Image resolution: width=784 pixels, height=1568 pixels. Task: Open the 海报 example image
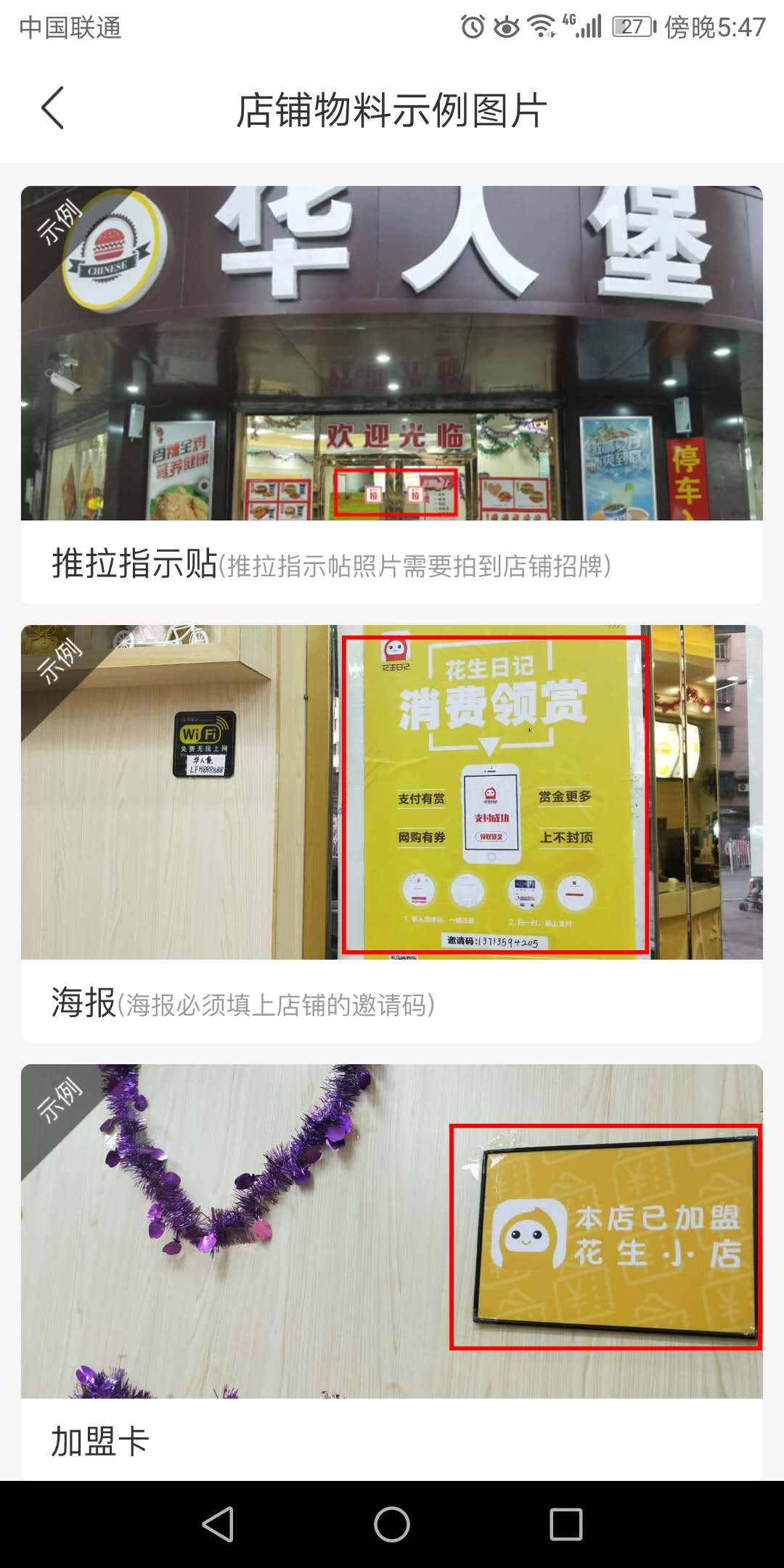tap(392, 792)
